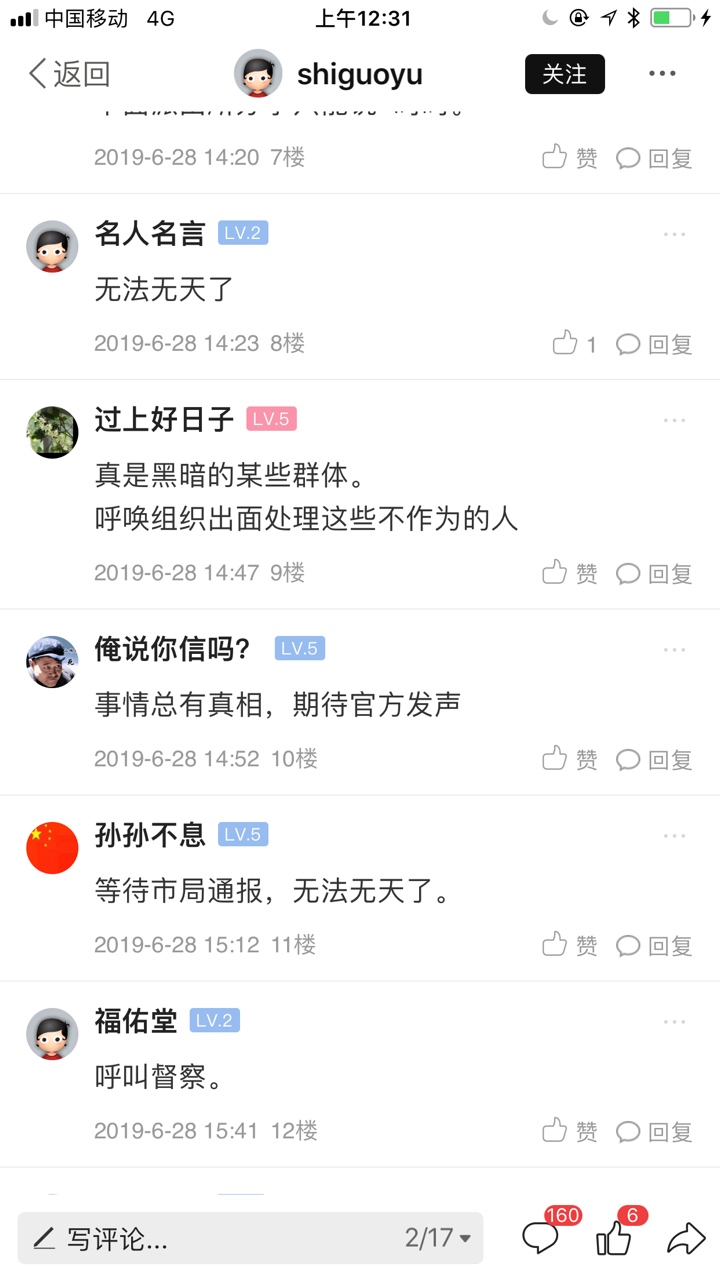
Task: Follow shiguoyu with the 关注 button
Action: click(564, 74)
